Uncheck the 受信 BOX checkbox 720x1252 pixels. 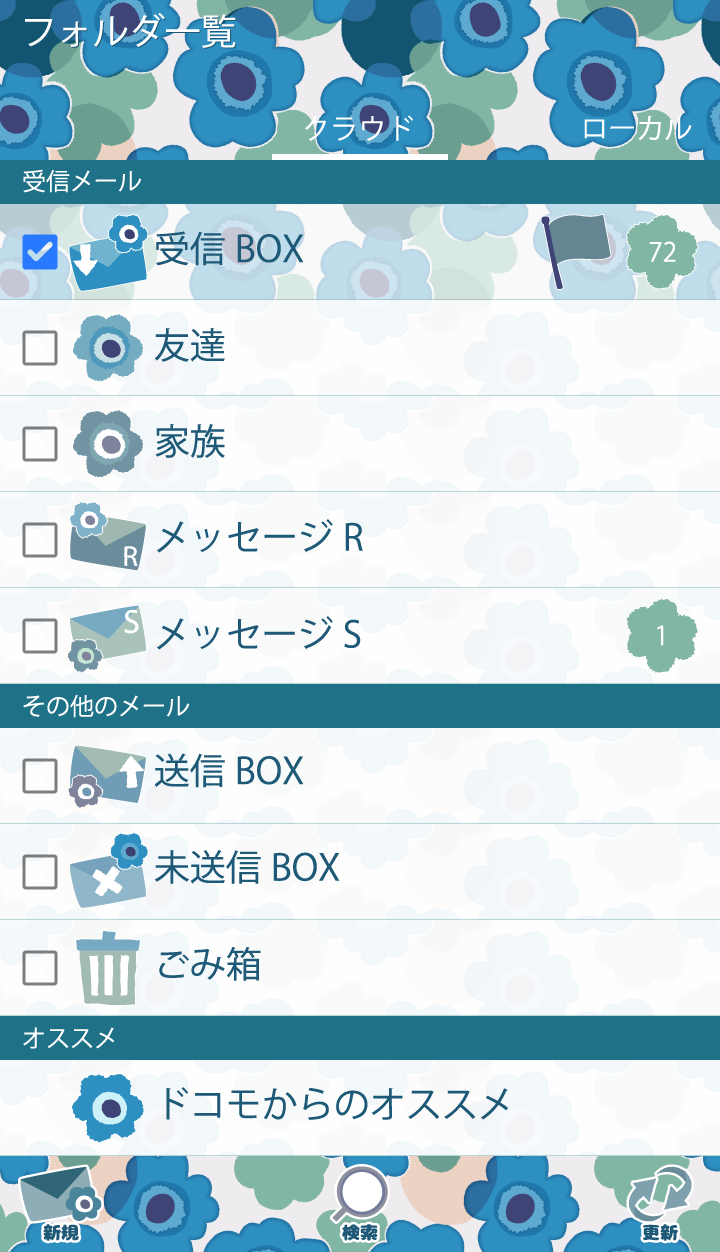point(40,252)
